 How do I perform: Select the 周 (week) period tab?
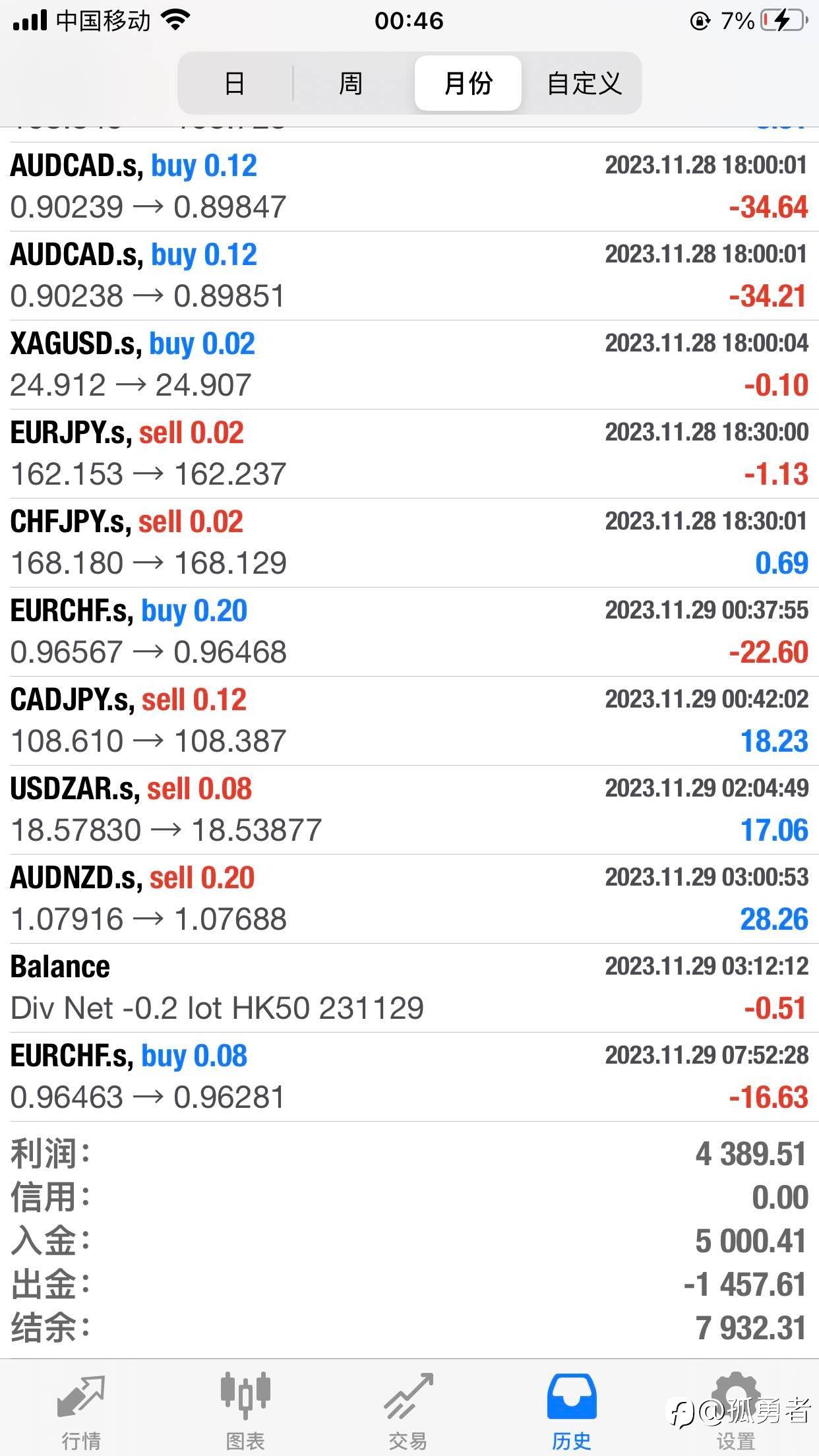click(351, 84)
